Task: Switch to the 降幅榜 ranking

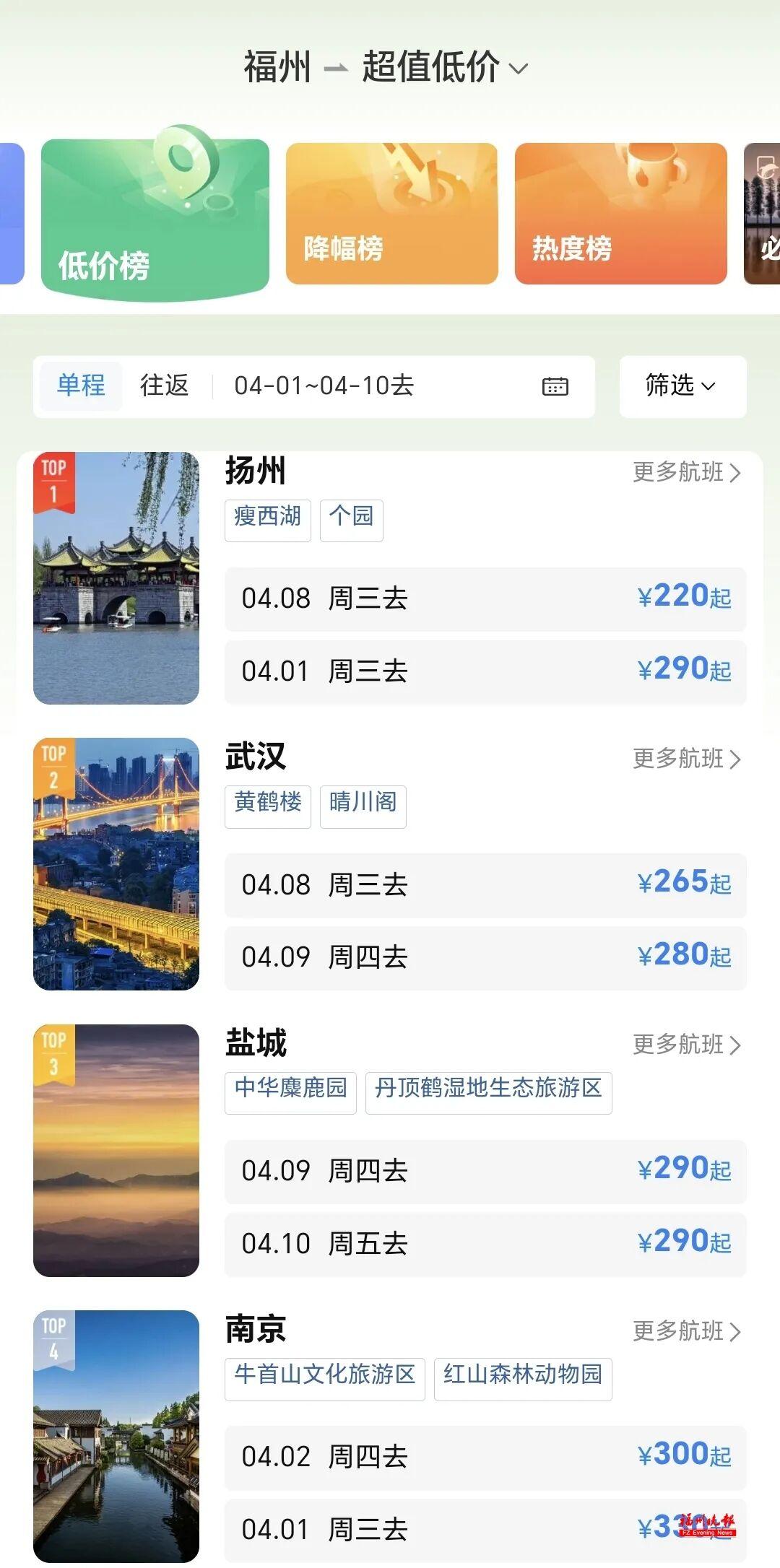Action: [x=391, y=214]
